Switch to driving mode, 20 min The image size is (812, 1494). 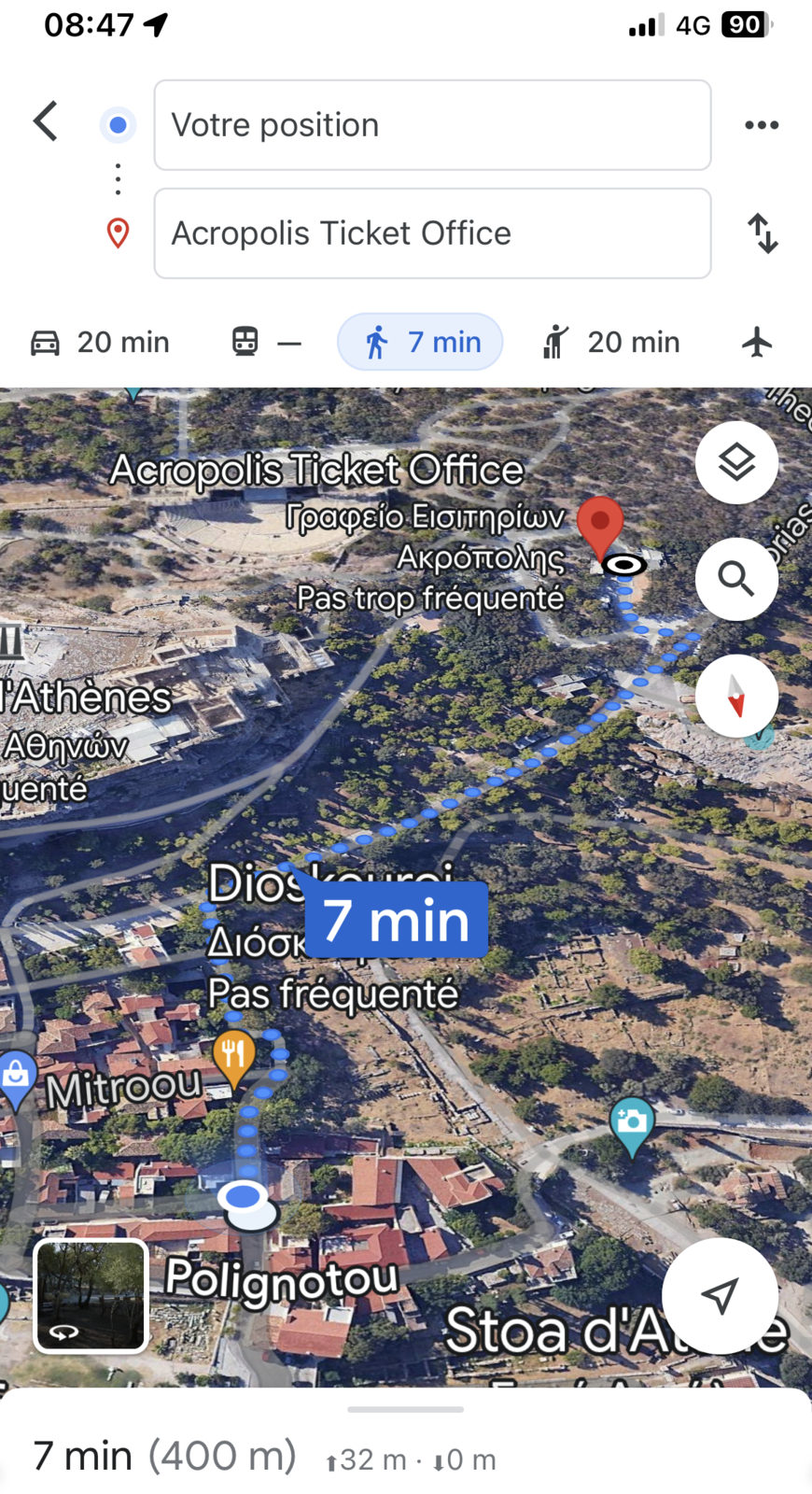tap(100, 343)
